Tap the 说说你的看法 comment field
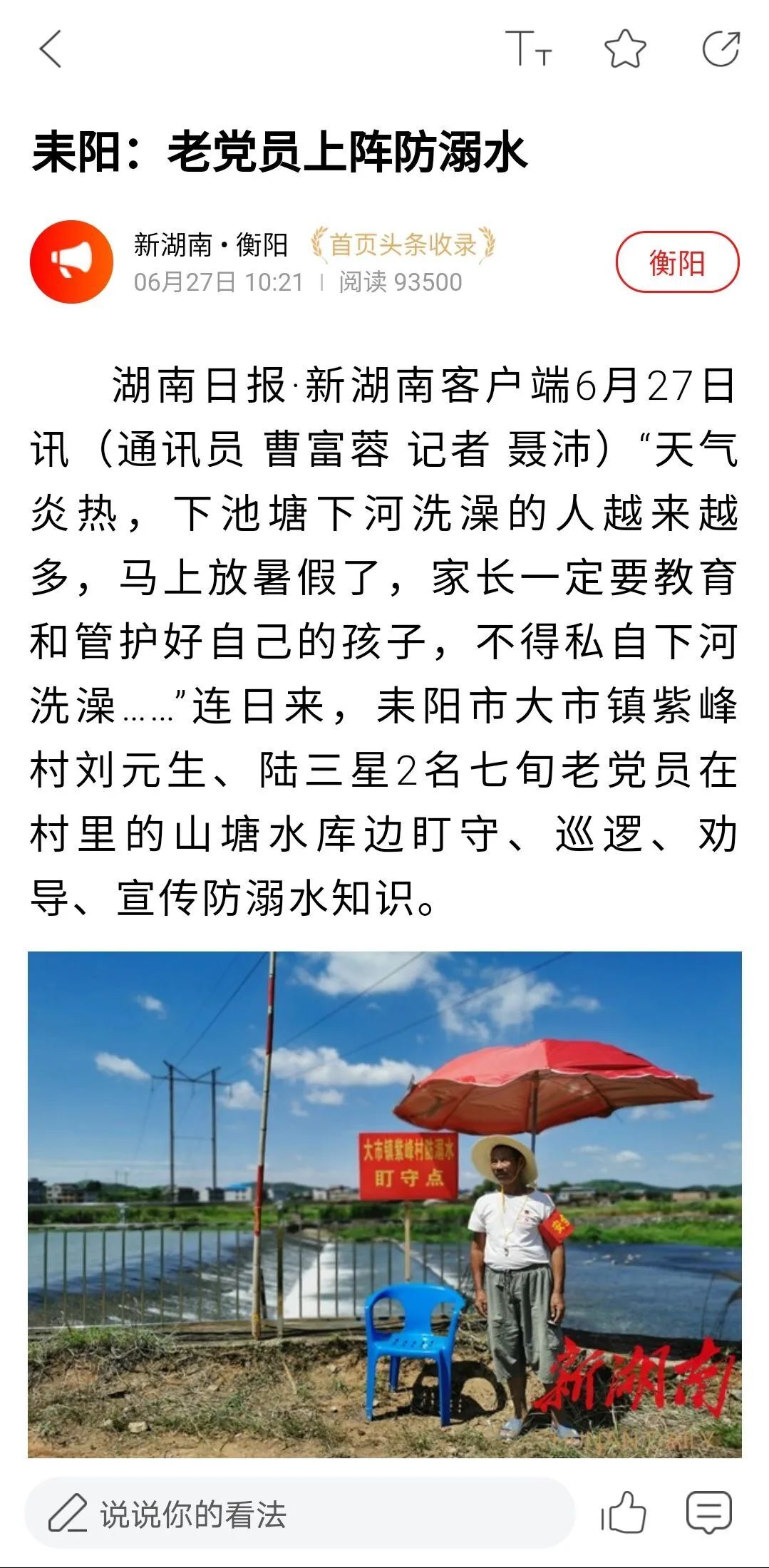Screen dimensions: 769x1568 click(x=299, y=1514)
